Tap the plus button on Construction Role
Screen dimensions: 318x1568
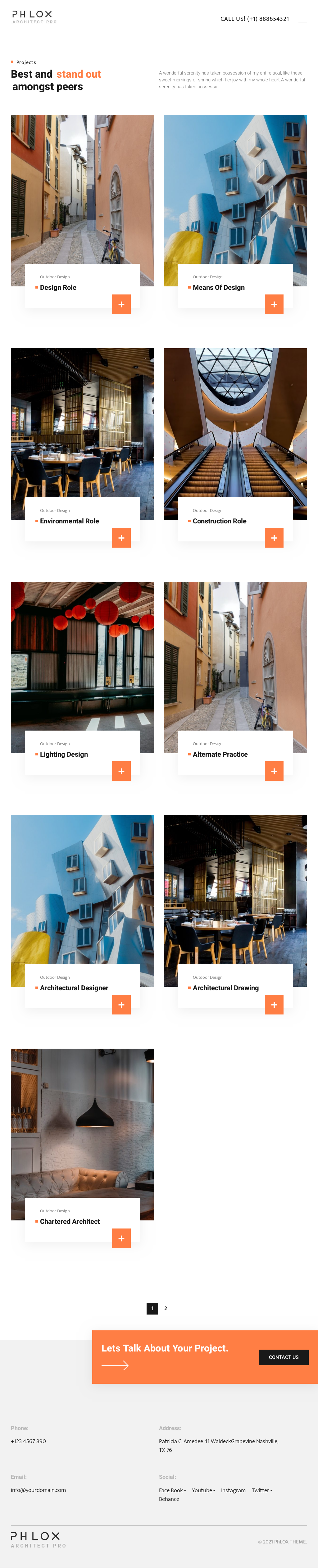pos(274,537)
